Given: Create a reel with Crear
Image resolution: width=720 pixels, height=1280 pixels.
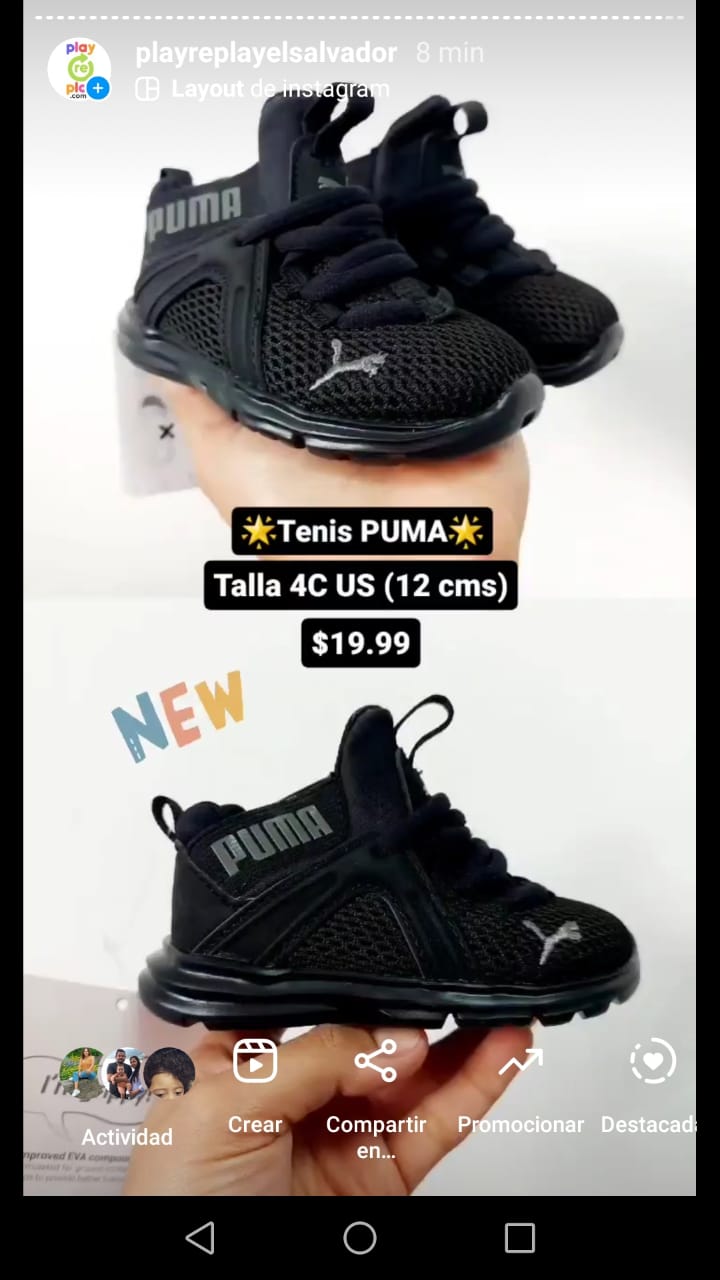Looking at the screenshot, I should pos(255,1087).
